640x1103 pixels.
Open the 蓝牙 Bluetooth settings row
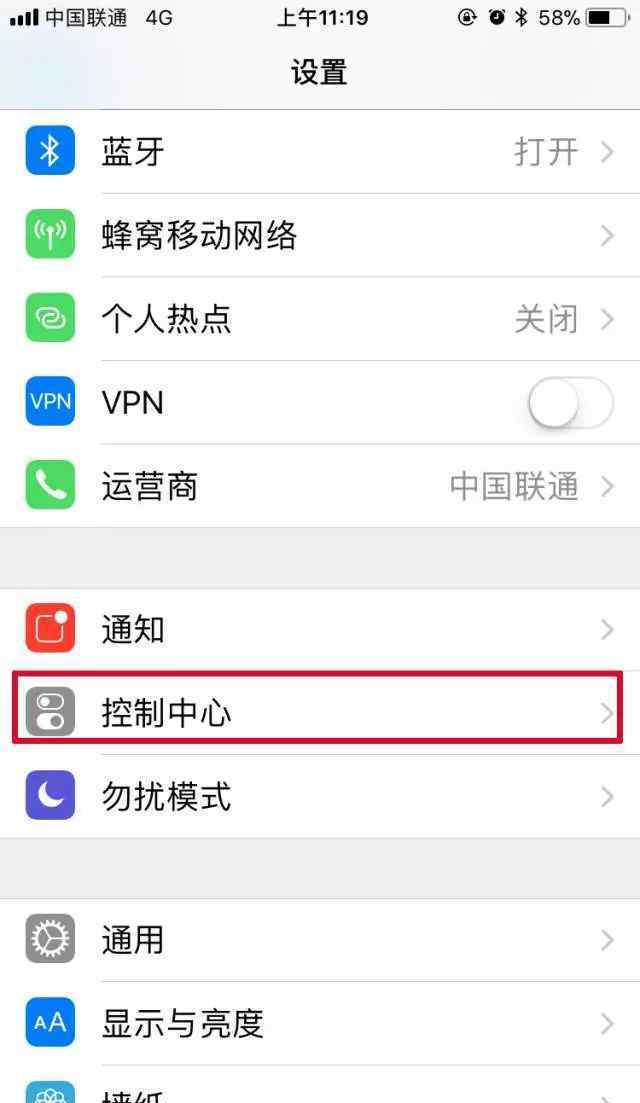(320, 151)
